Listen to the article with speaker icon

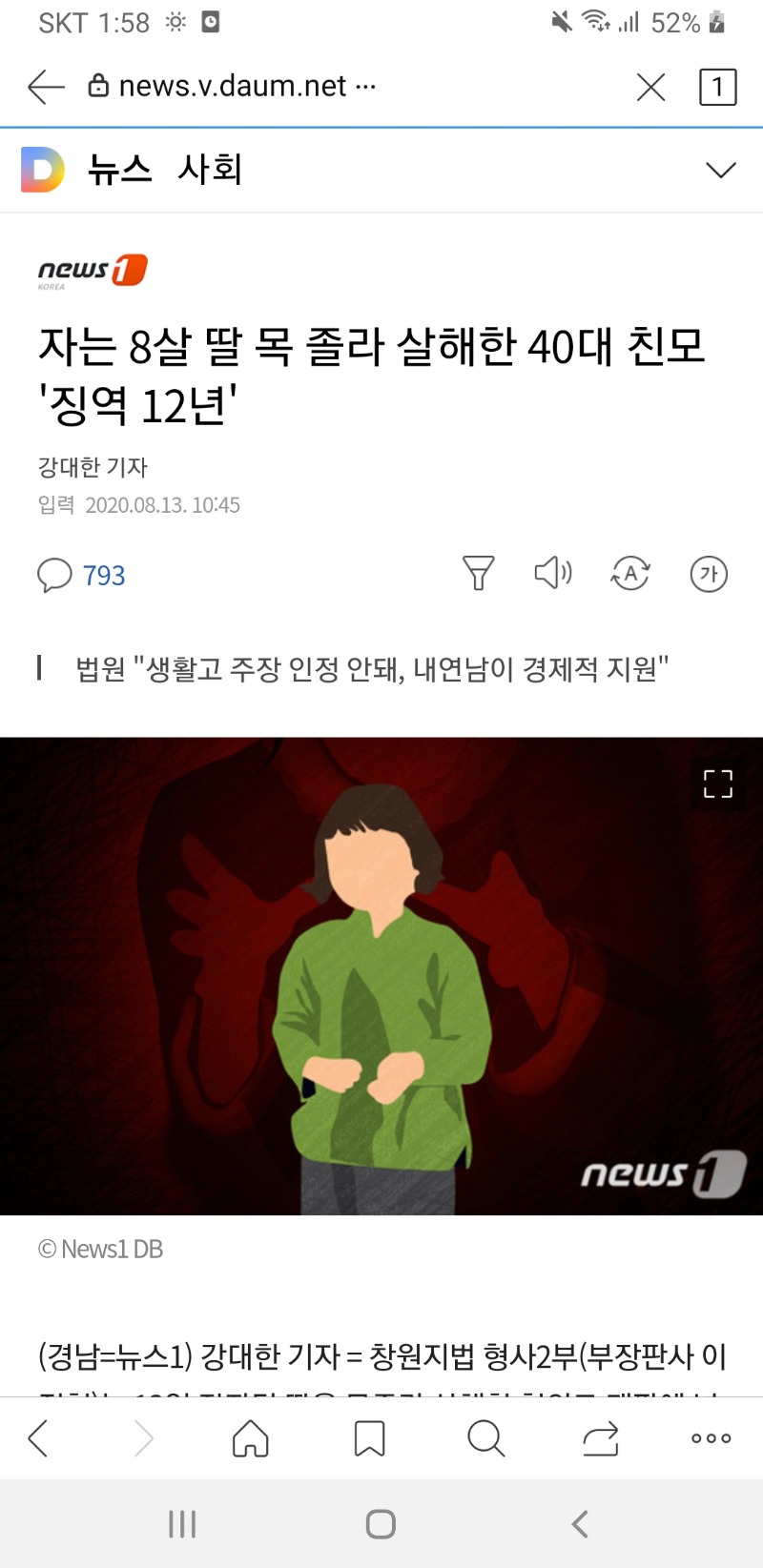pos(552,573)
